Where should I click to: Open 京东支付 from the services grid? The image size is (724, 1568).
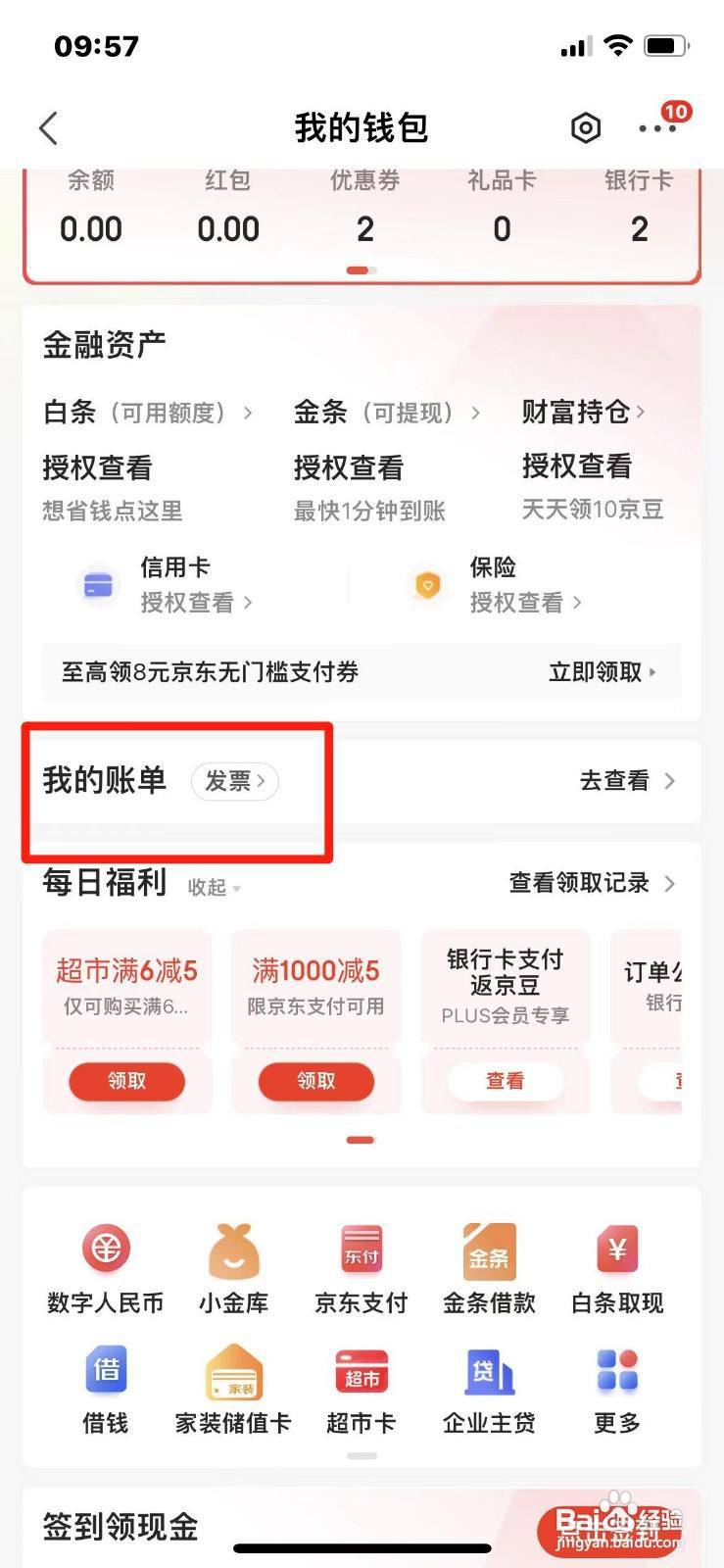pyautogui.click(x=361, y=1249)
